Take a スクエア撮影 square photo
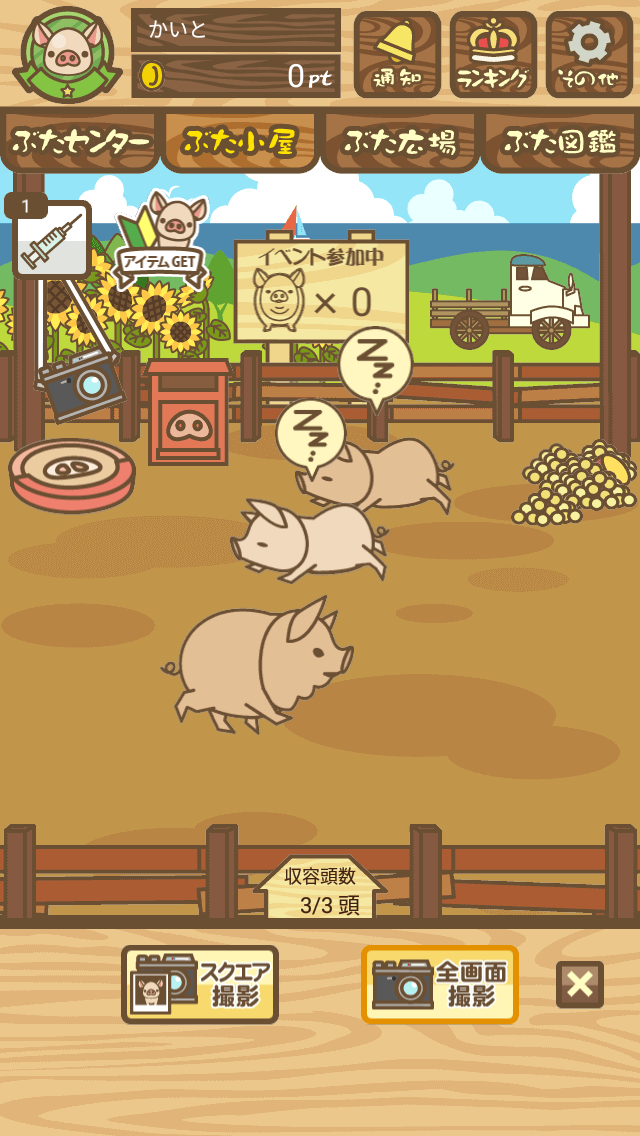Viewport: 640px width, 1136px height. point(200,984)
